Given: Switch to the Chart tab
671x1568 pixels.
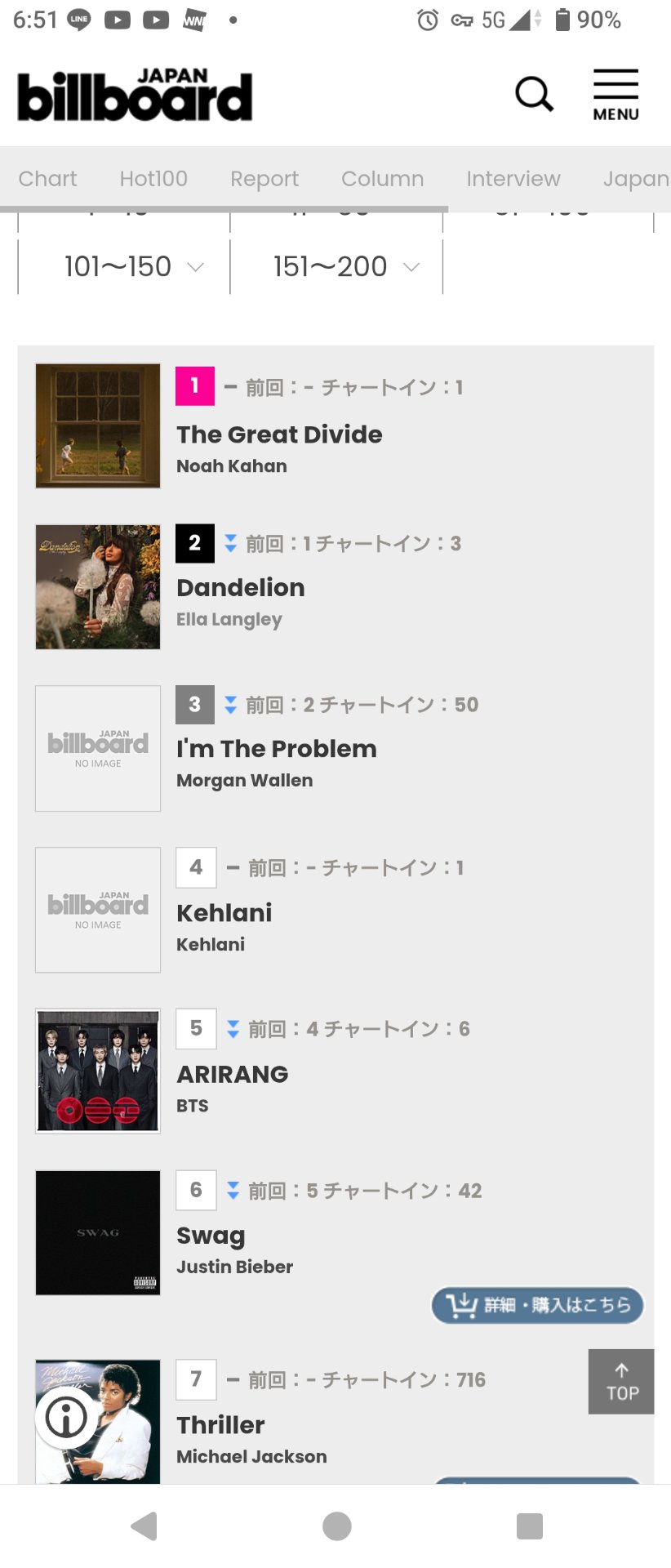Looking at the screenshot, I should tap(47, 179).
